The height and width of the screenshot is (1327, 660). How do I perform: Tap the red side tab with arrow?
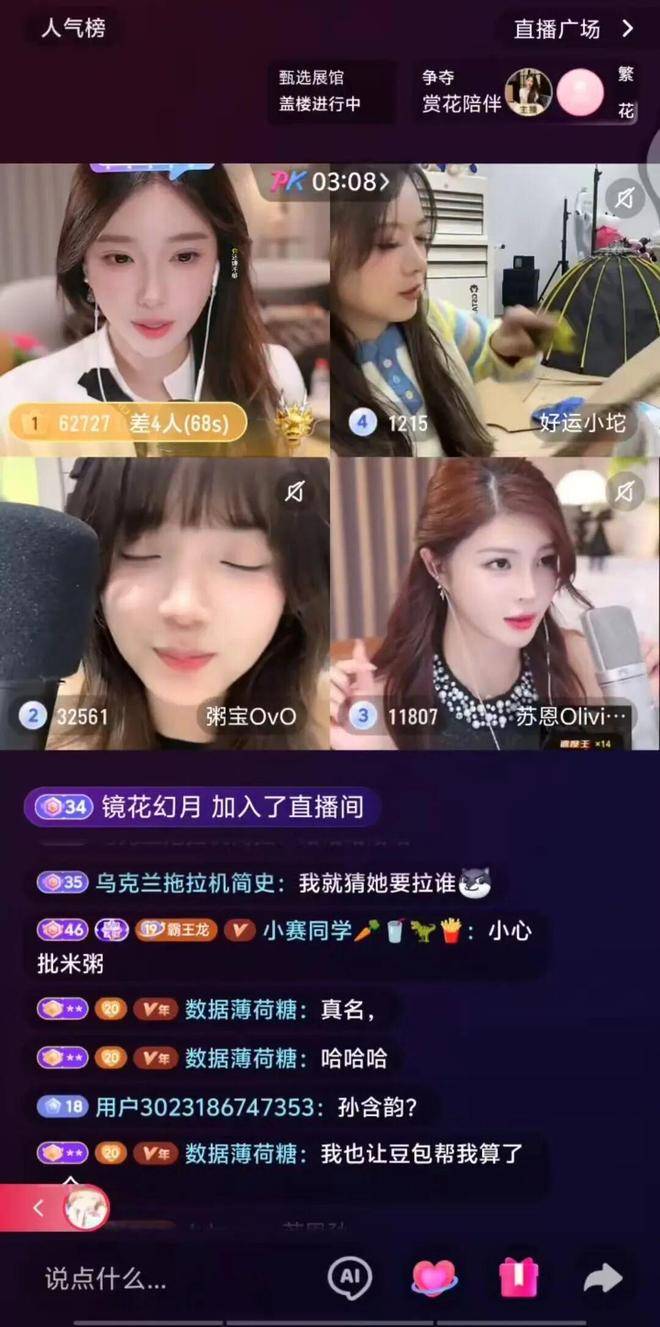40,1208
